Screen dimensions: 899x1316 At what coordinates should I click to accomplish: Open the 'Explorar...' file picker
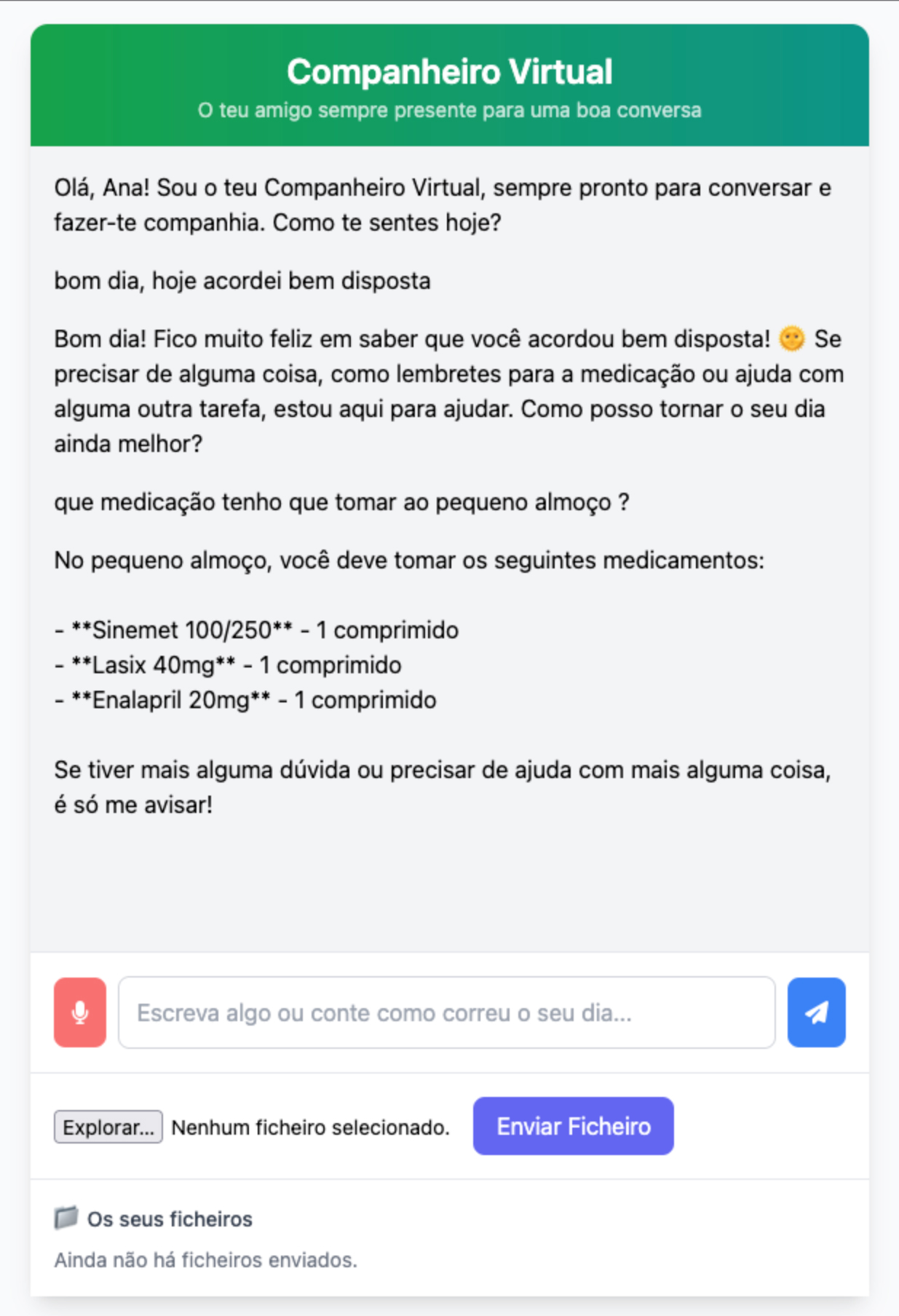point(108,1127)
